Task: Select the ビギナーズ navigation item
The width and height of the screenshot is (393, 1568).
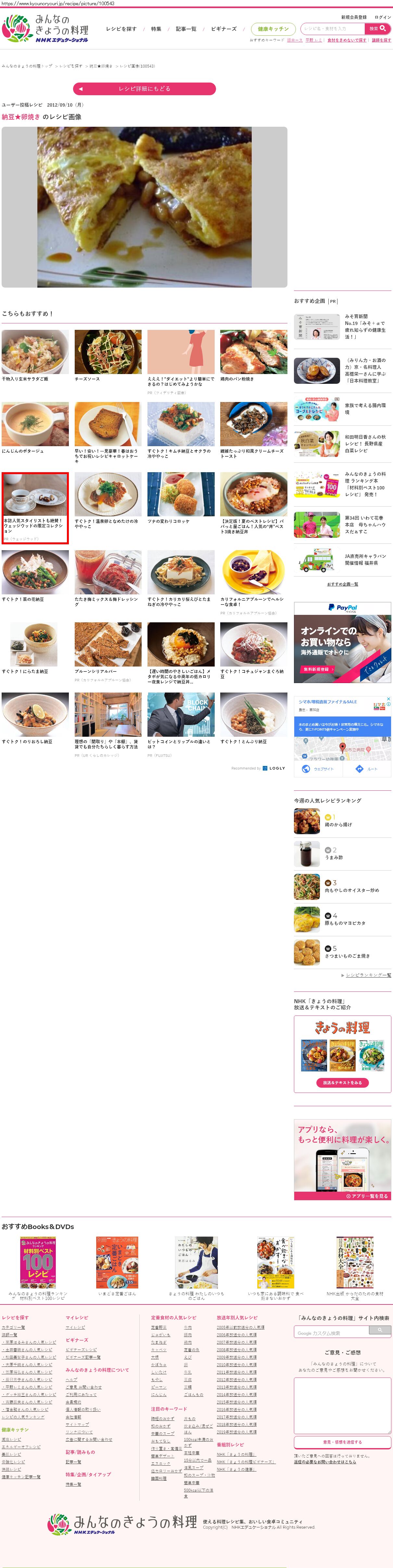Action: [223, 29]
